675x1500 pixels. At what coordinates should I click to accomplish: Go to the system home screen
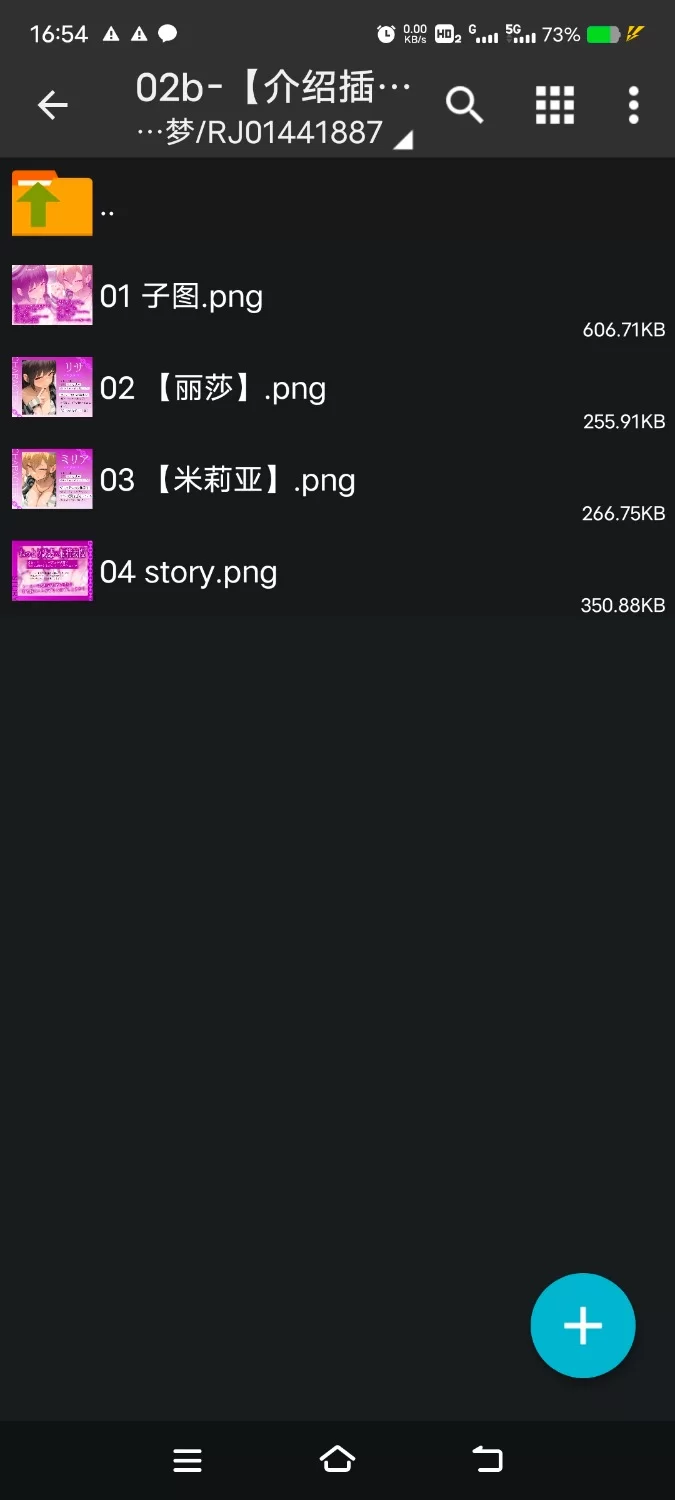[x=337, y=1460]
